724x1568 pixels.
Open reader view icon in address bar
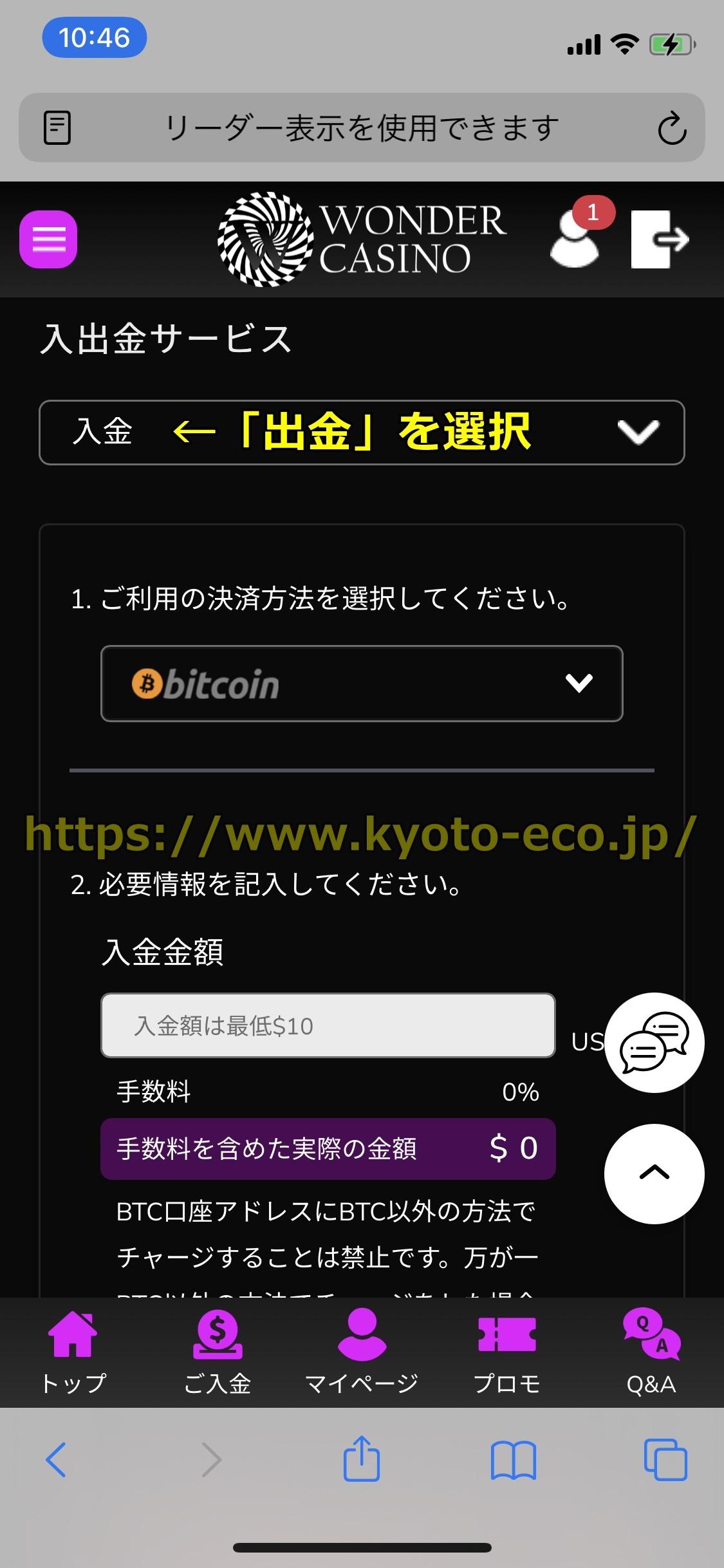click(x=57, y=127)
